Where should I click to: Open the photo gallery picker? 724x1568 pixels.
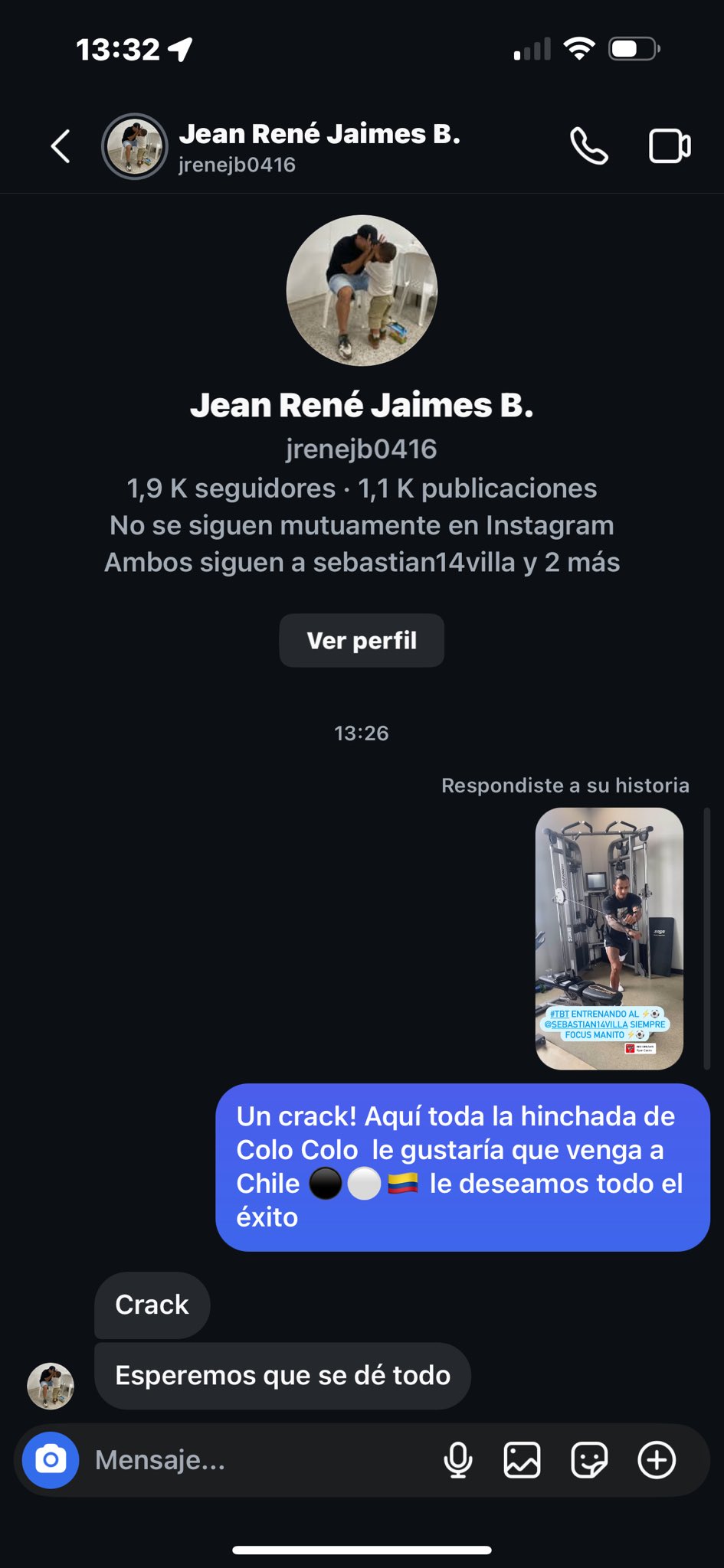[x=522, y=1460]
